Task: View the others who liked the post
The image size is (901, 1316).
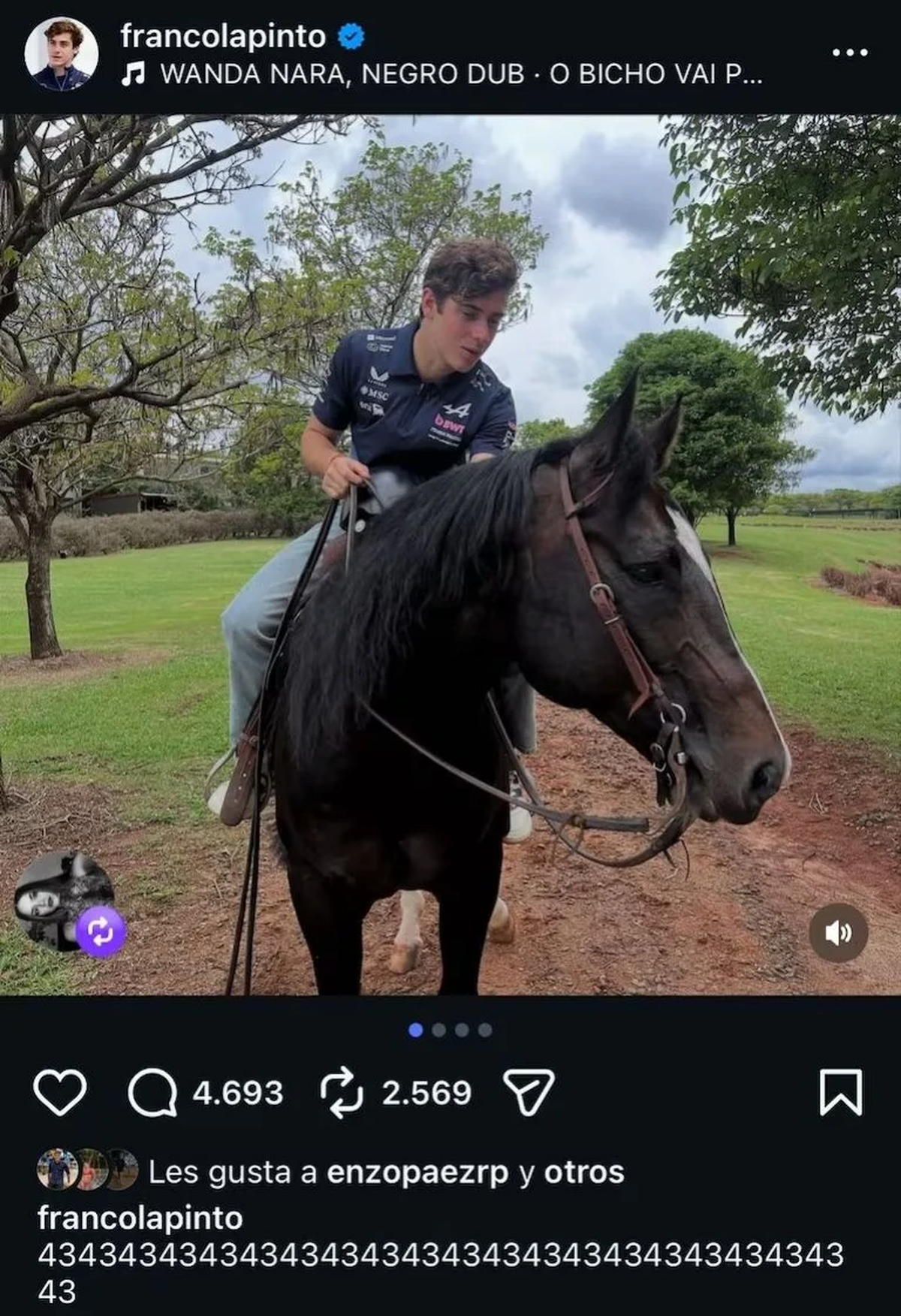Action: click(x=584, y=1172)
